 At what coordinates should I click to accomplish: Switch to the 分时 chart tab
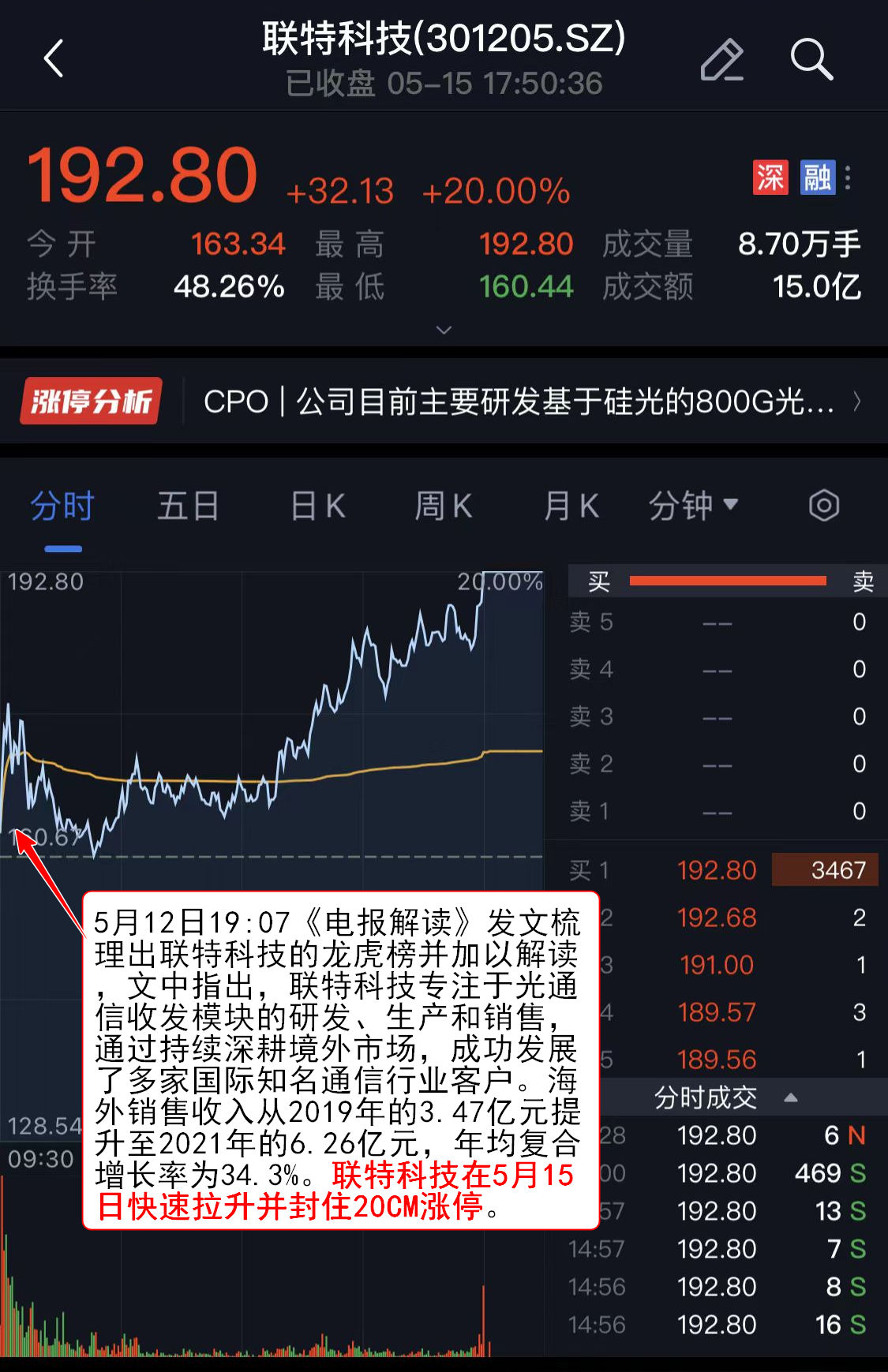(x=62, y=506)
